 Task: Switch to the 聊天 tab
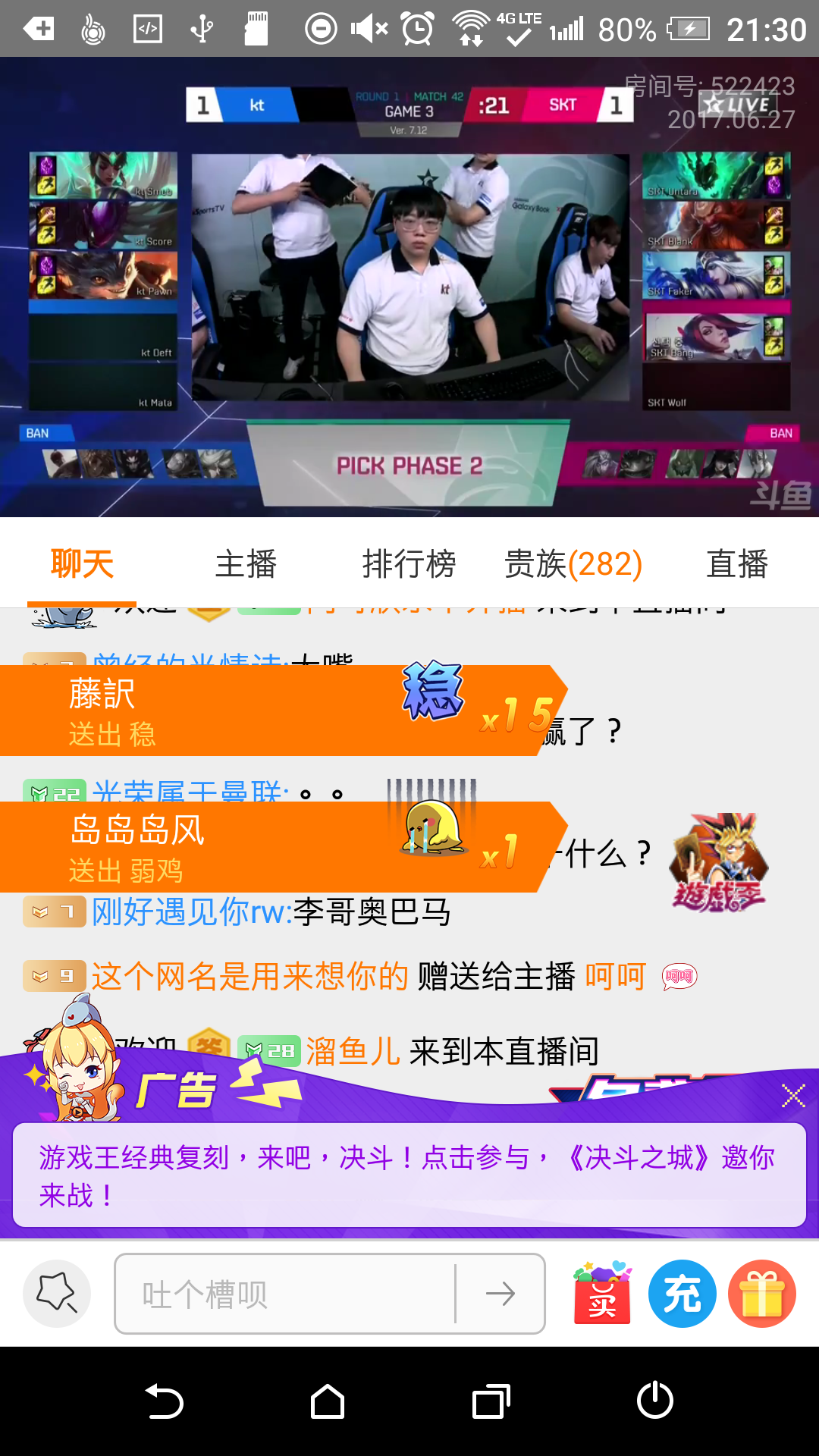82,564
